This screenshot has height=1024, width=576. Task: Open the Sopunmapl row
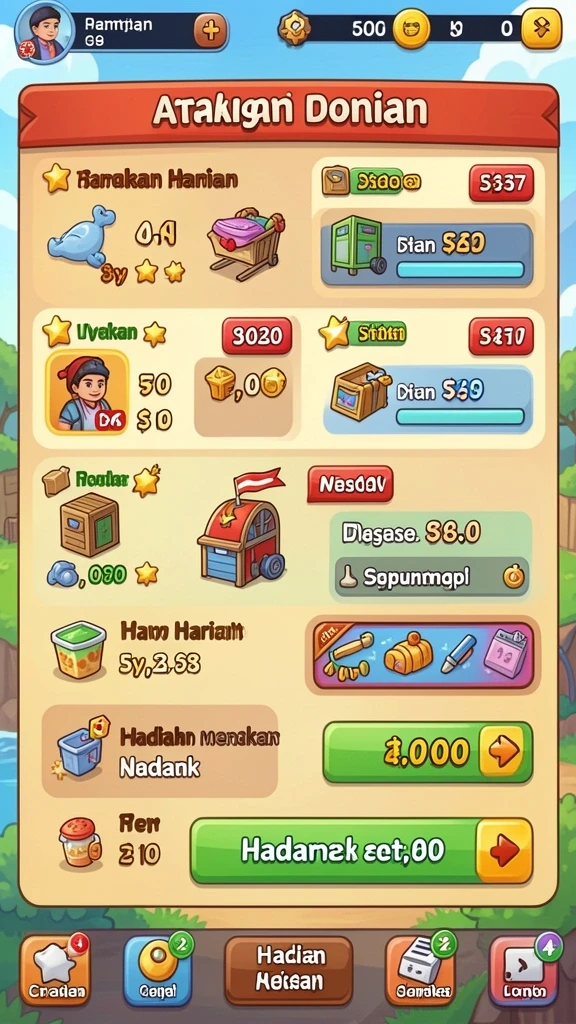coord(432,577)
